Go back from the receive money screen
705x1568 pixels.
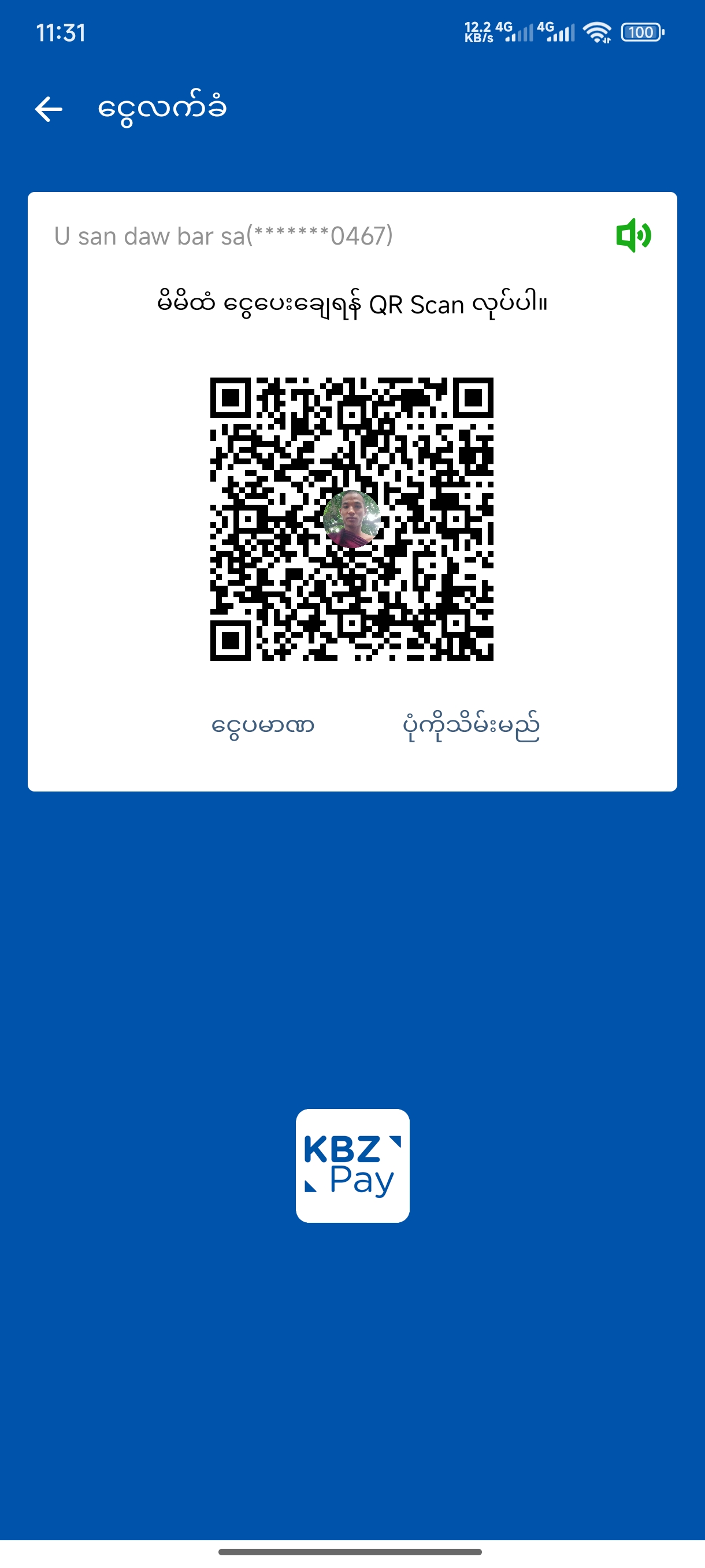(49, 109)
